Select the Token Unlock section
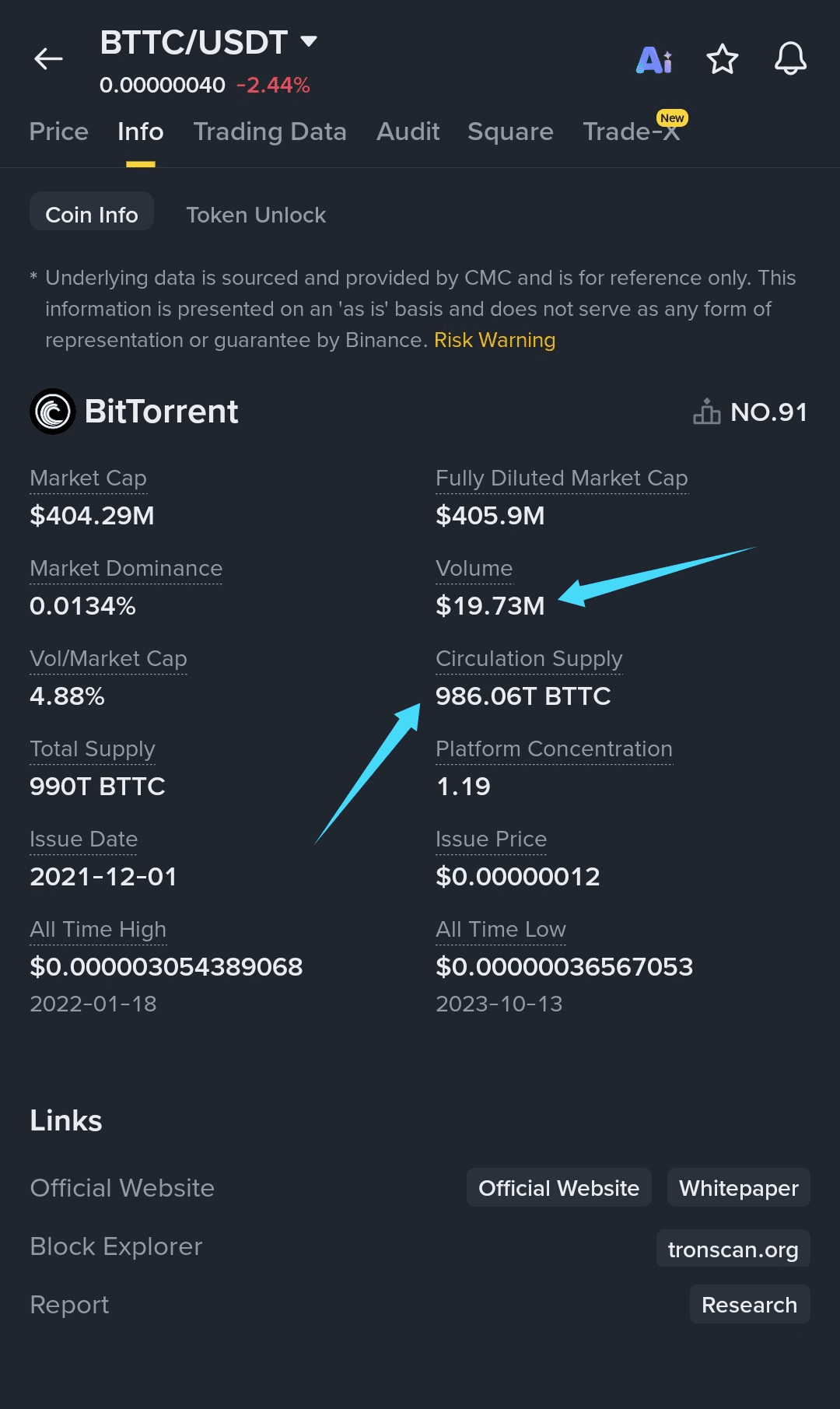This screenshot has width=840, height=1409. tap(256, 215)
